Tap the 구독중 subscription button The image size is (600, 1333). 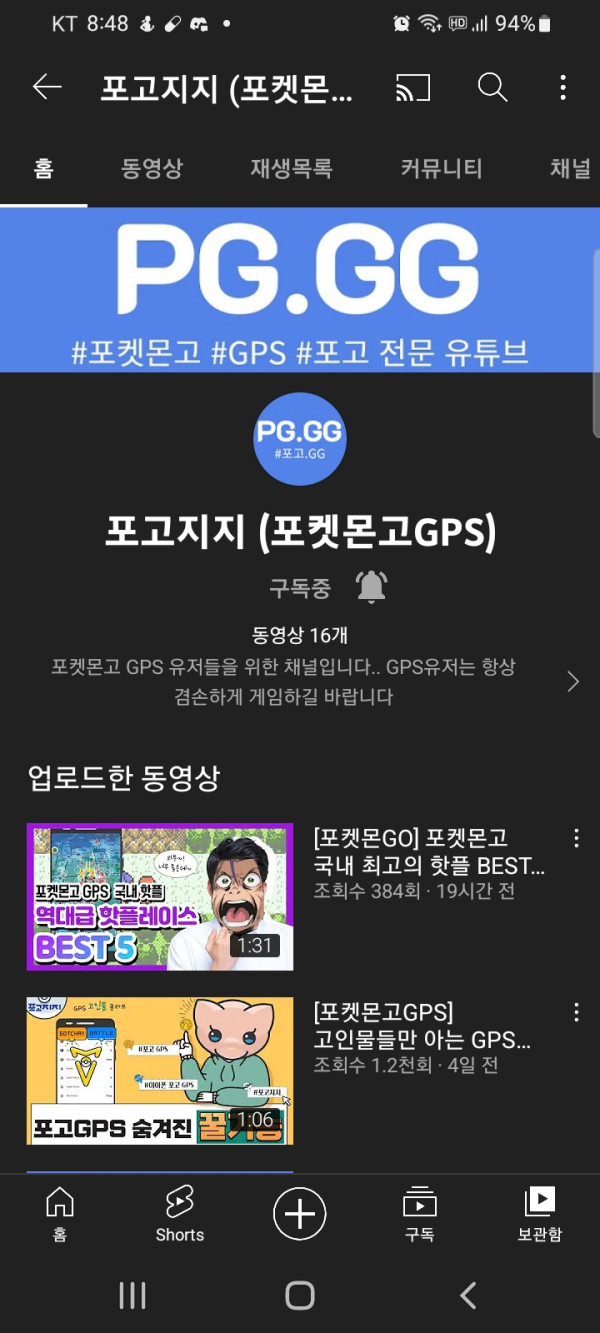300,588
